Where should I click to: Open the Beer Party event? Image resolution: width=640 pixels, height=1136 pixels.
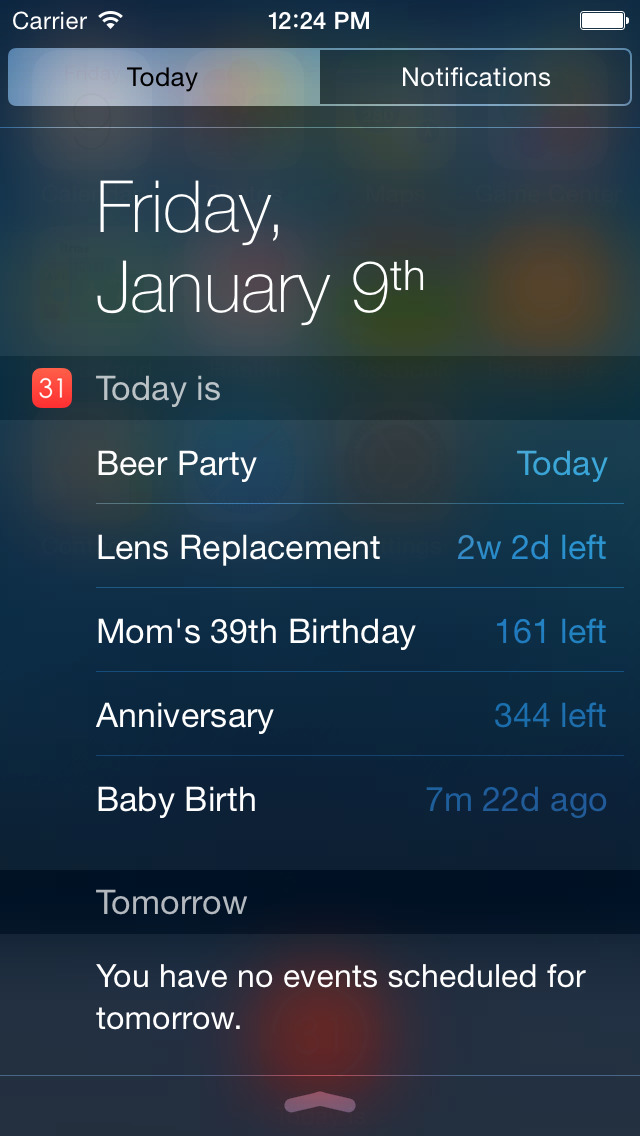click(350, 464)
